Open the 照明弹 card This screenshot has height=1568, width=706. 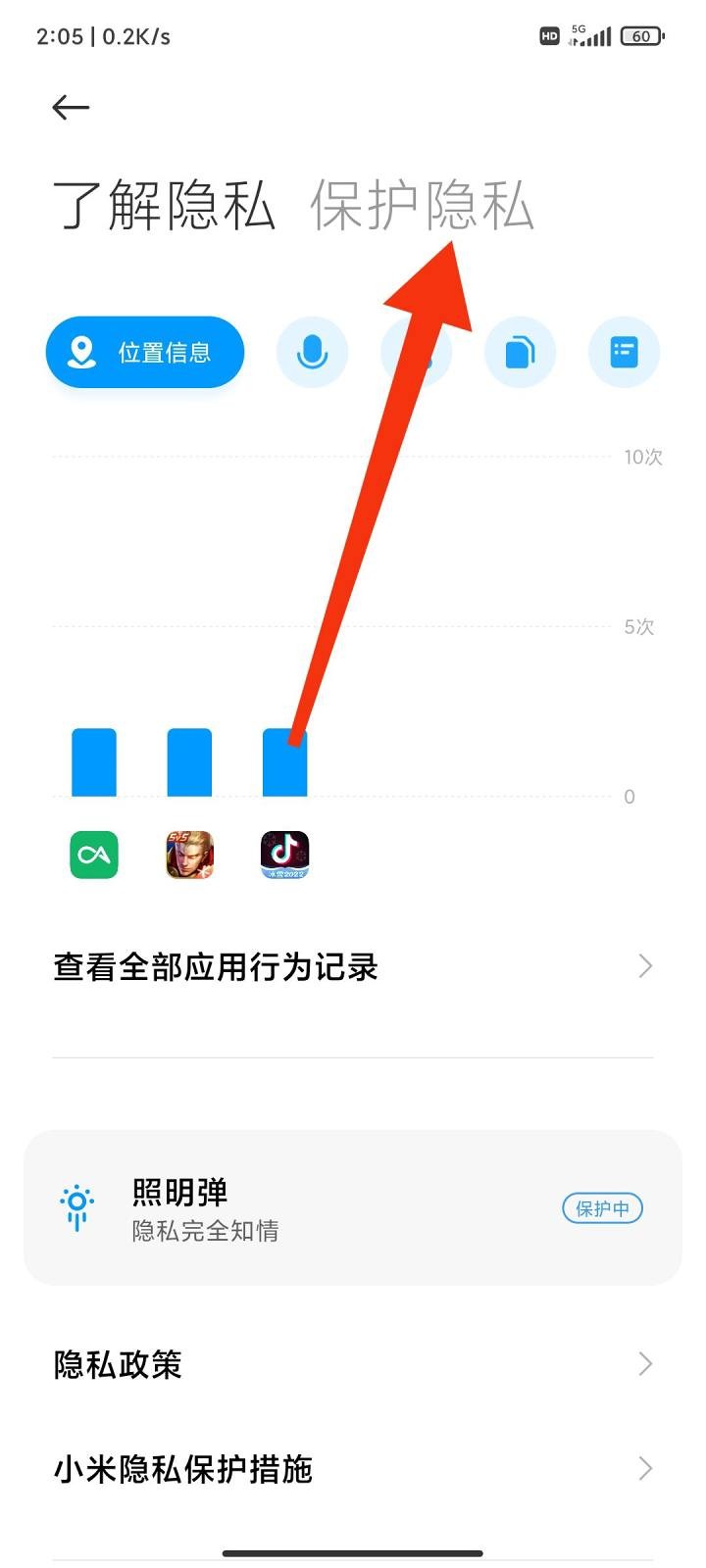(353, 1207)
